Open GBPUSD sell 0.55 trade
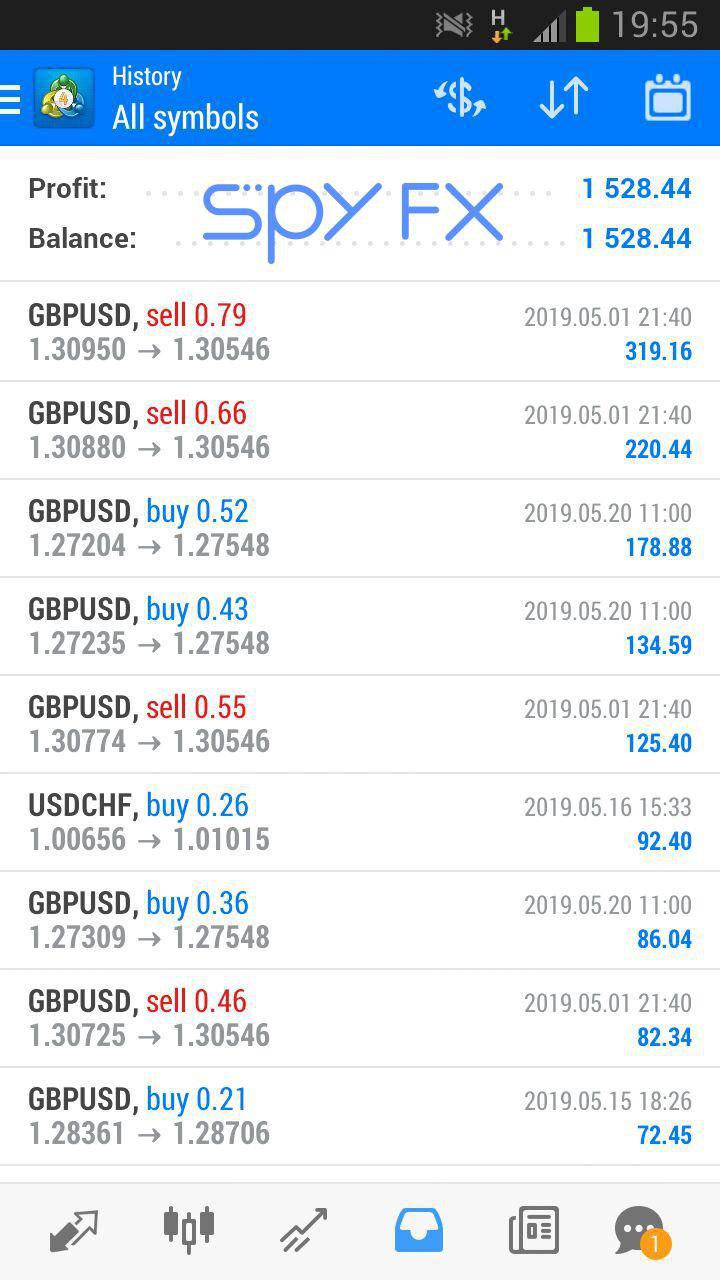 tap(360, 724)
